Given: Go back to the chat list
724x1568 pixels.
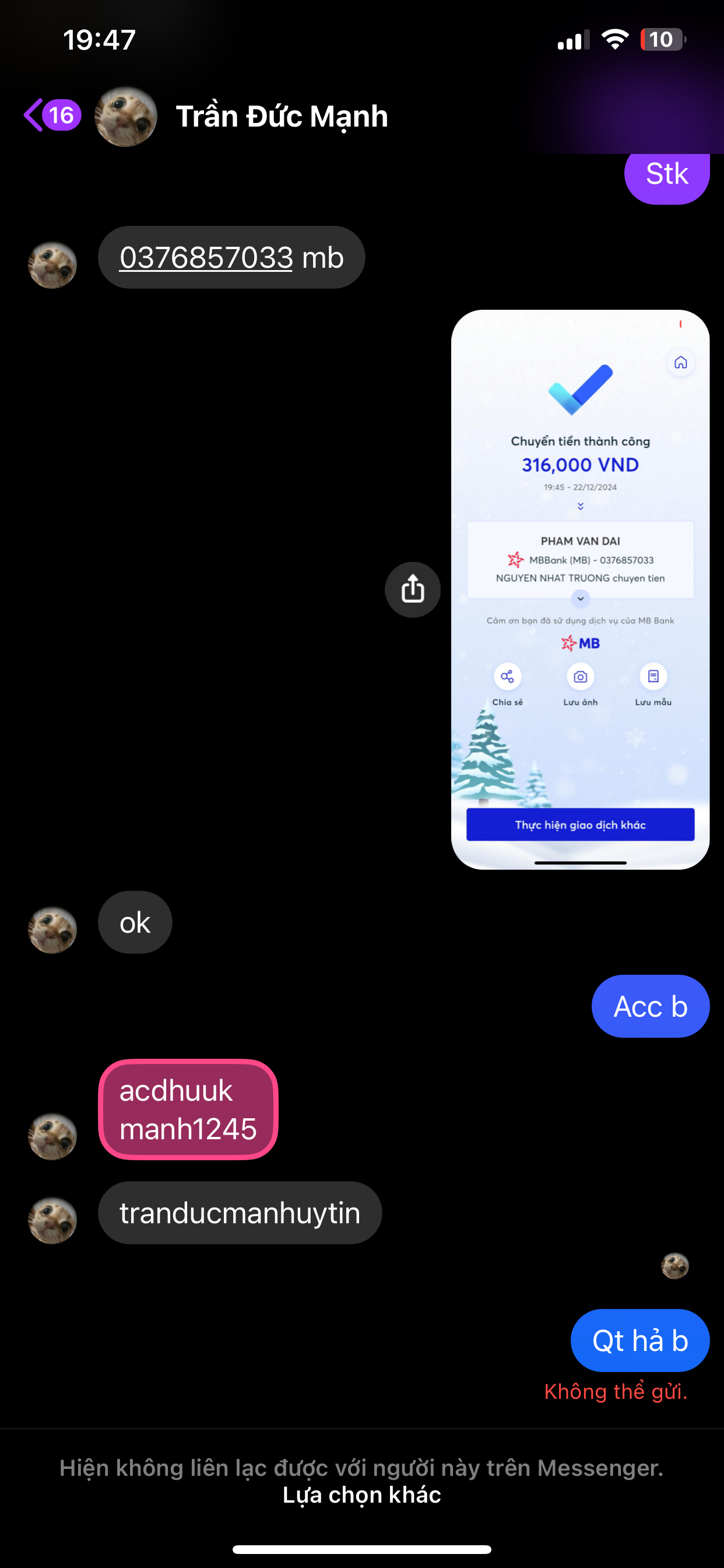Looking at the screenshot, I should coord(52,115).
